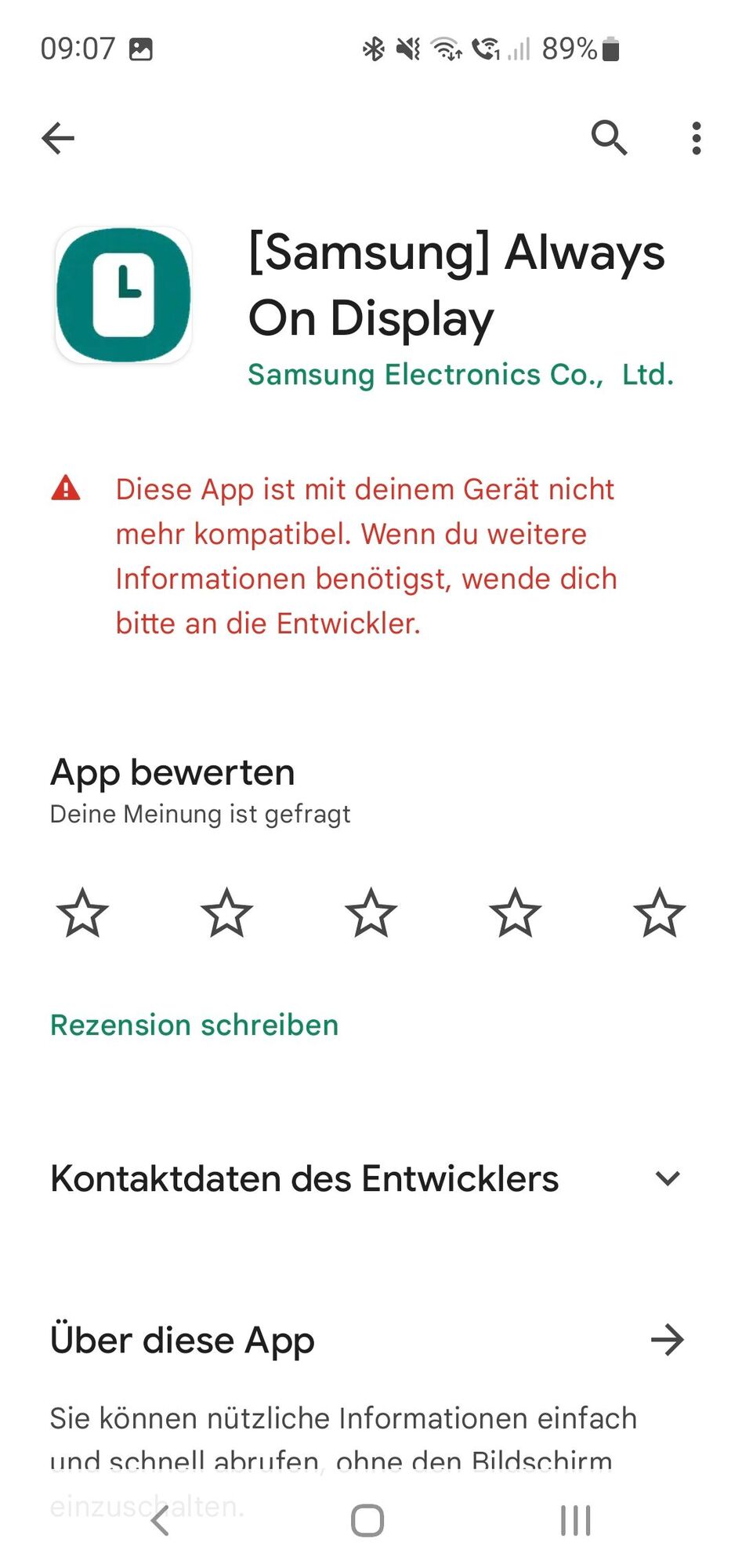Viewport: 742px width, 1568px height.
Task: Open Samsung Electronics Co., Ltd. developer page
Action: click(x=460, y=375)
